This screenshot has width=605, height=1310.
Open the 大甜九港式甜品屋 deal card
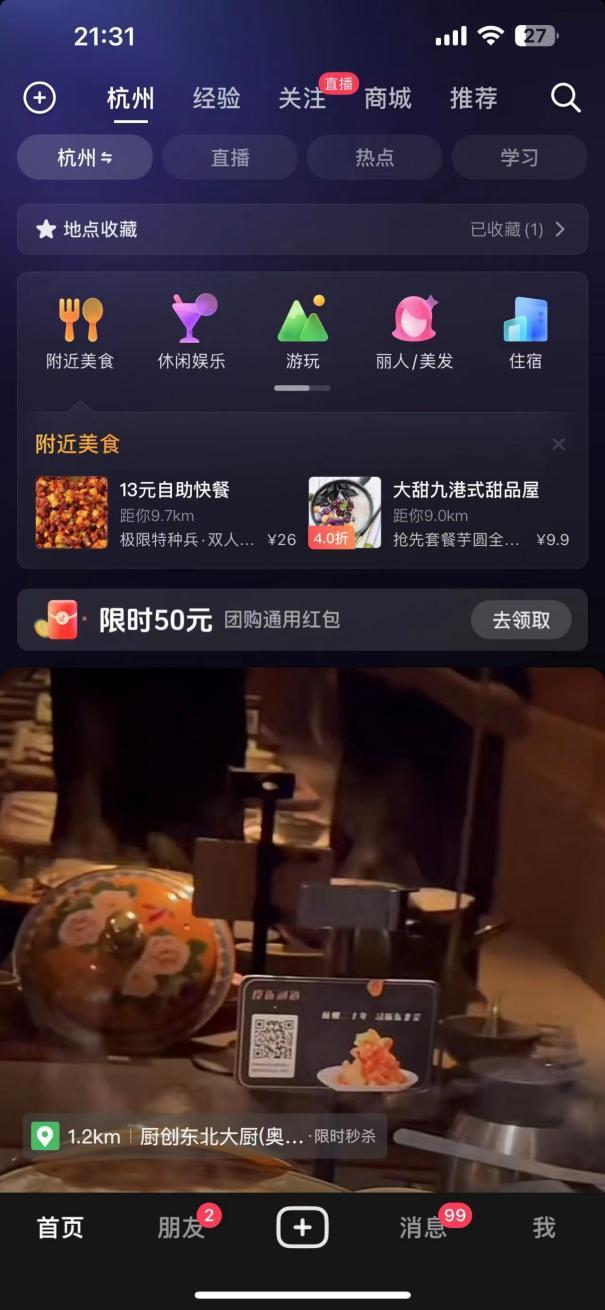pyautogui.click(x=440, y=513)
